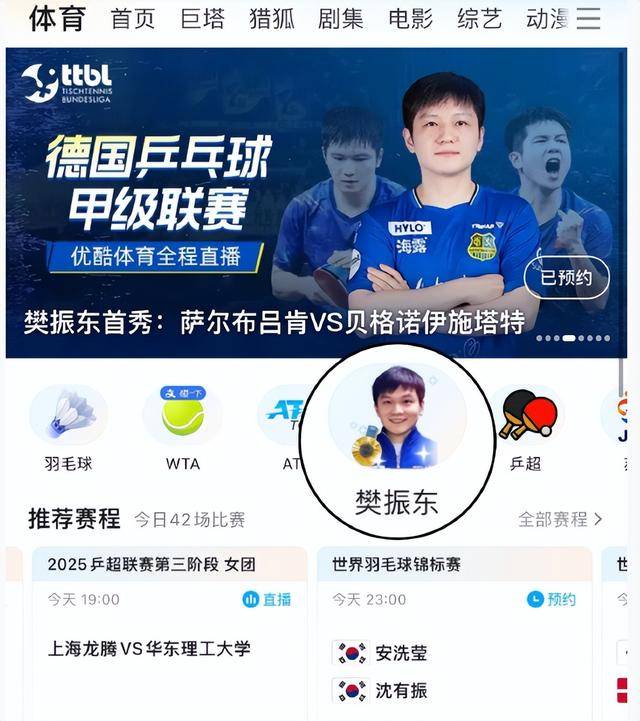
Task: Open the 世界羽毛球锦标赛 match card
Action: pos(454,640)
